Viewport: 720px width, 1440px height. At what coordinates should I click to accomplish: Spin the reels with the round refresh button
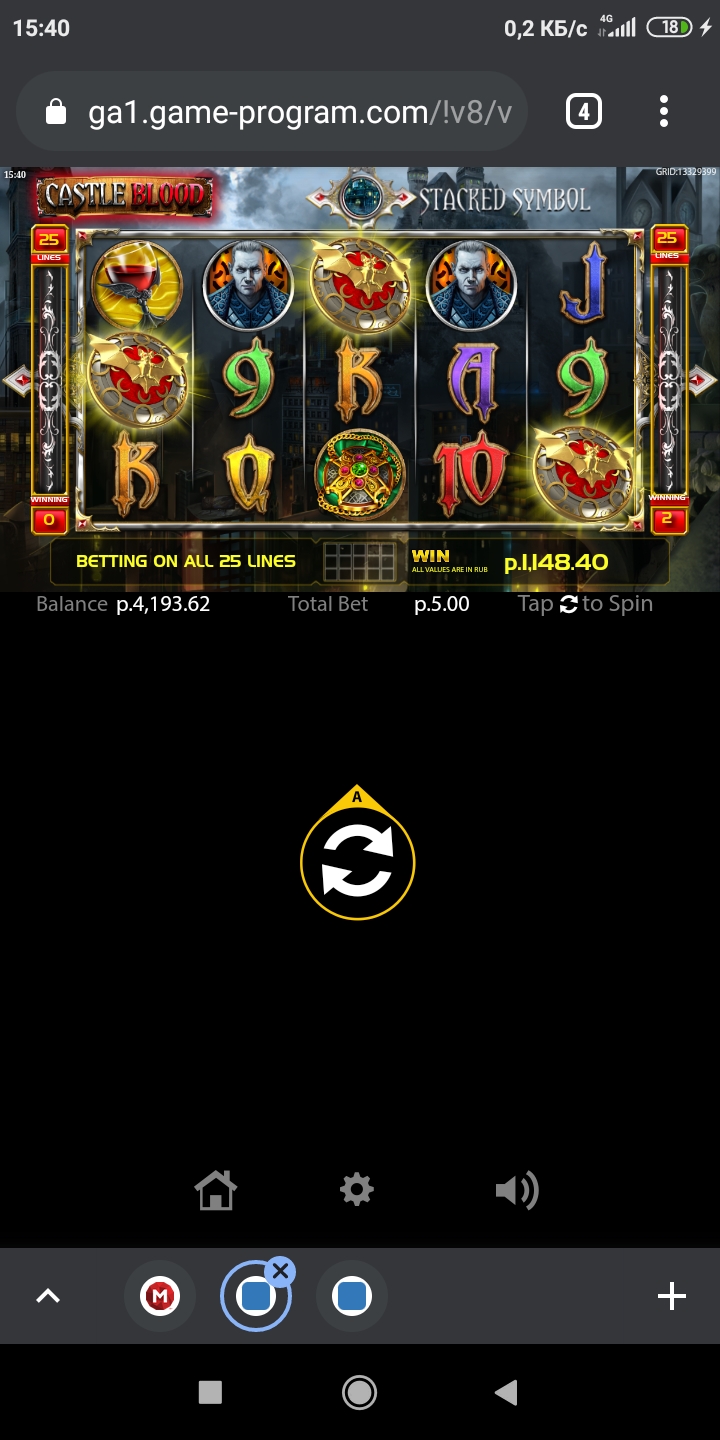click(x=358, y=862)
